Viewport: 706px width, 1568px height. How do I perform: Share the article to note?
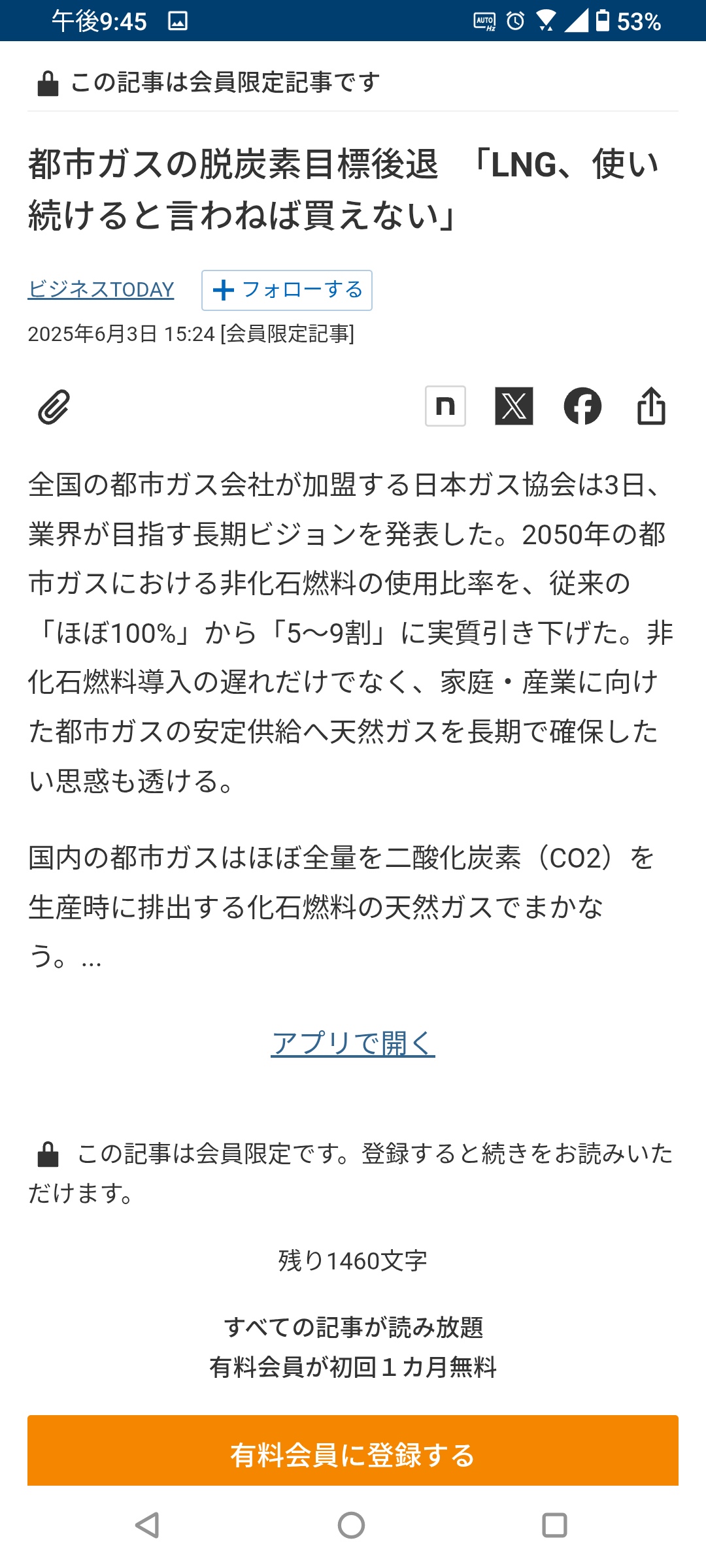[445, 406]
